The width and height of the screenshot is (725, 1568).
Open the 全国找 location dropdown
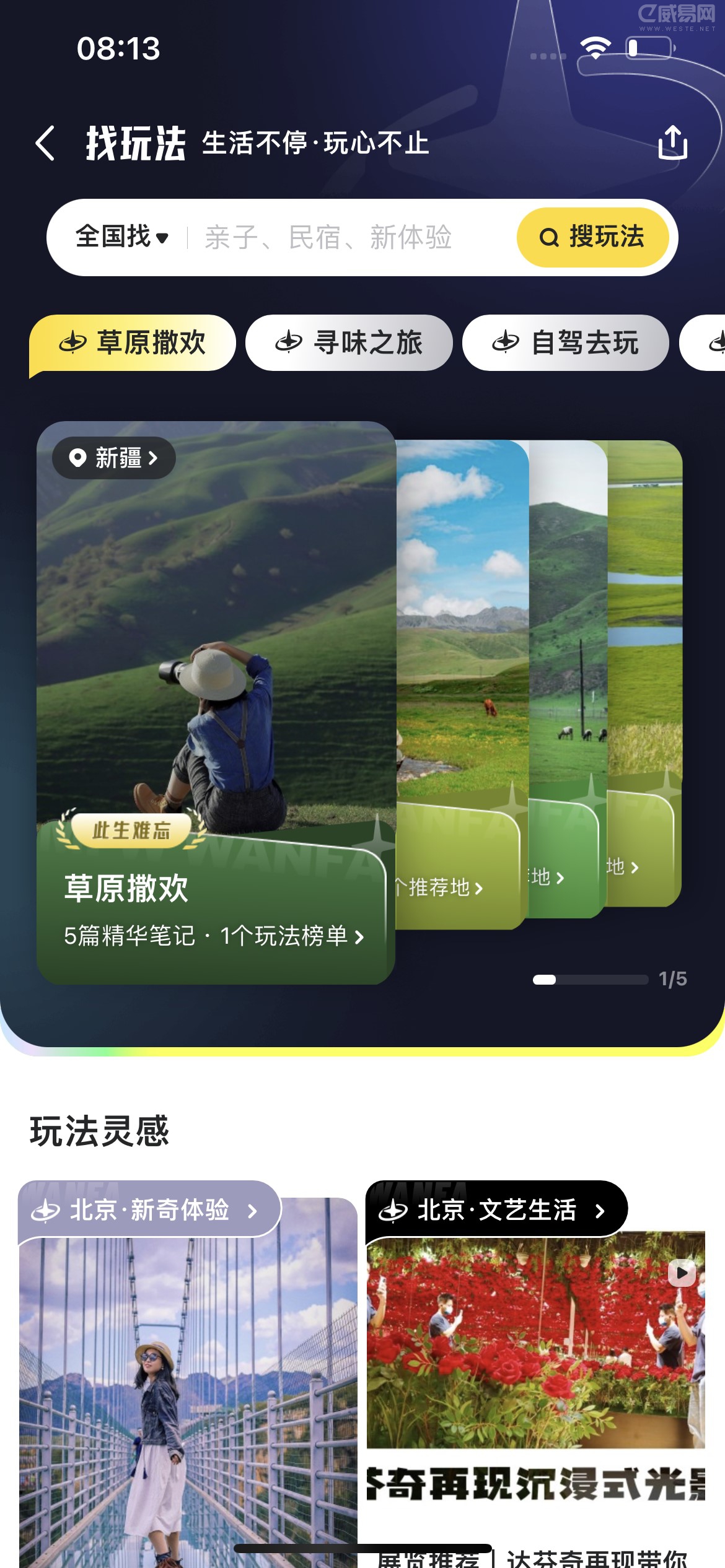[121, 237]
